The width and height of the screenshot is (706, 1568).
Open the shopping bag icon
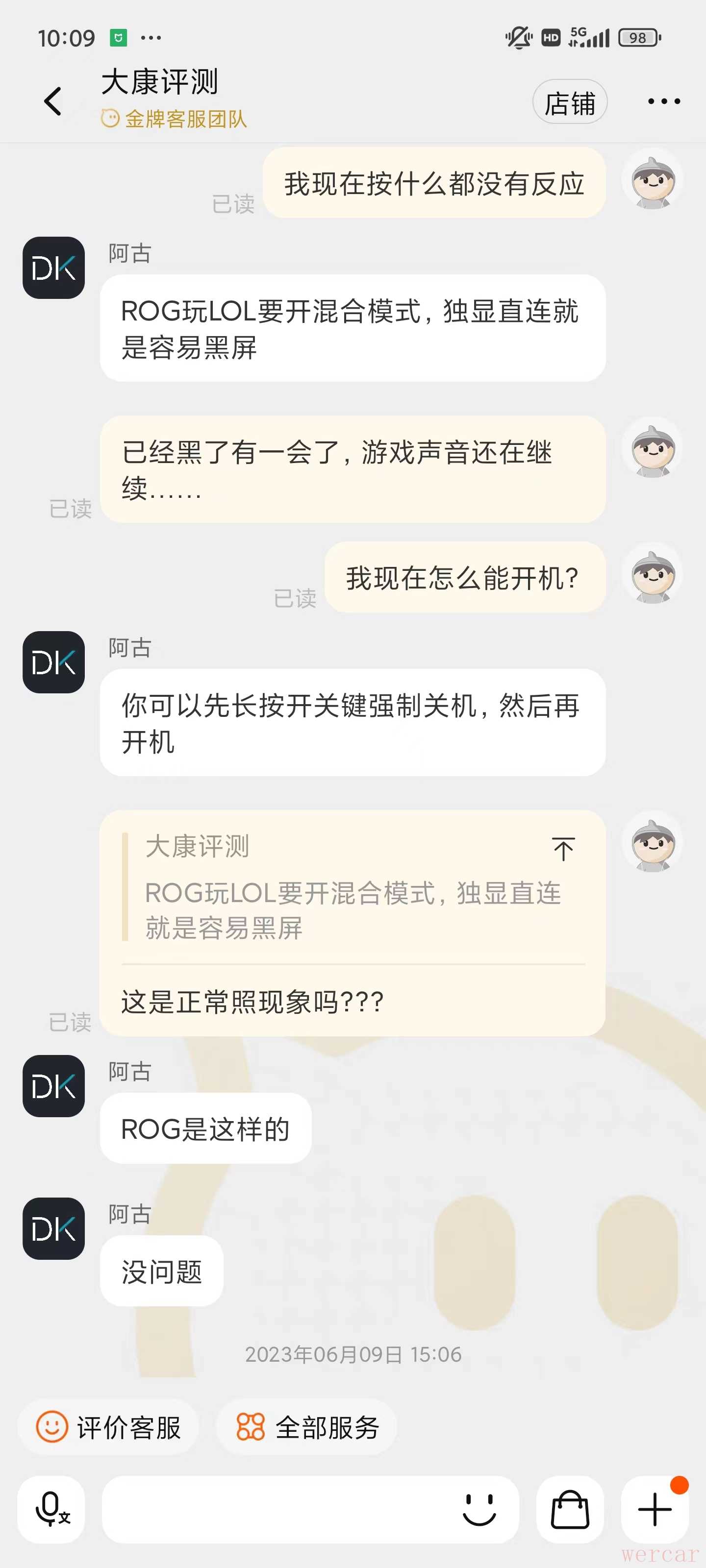click(570, 1509)
